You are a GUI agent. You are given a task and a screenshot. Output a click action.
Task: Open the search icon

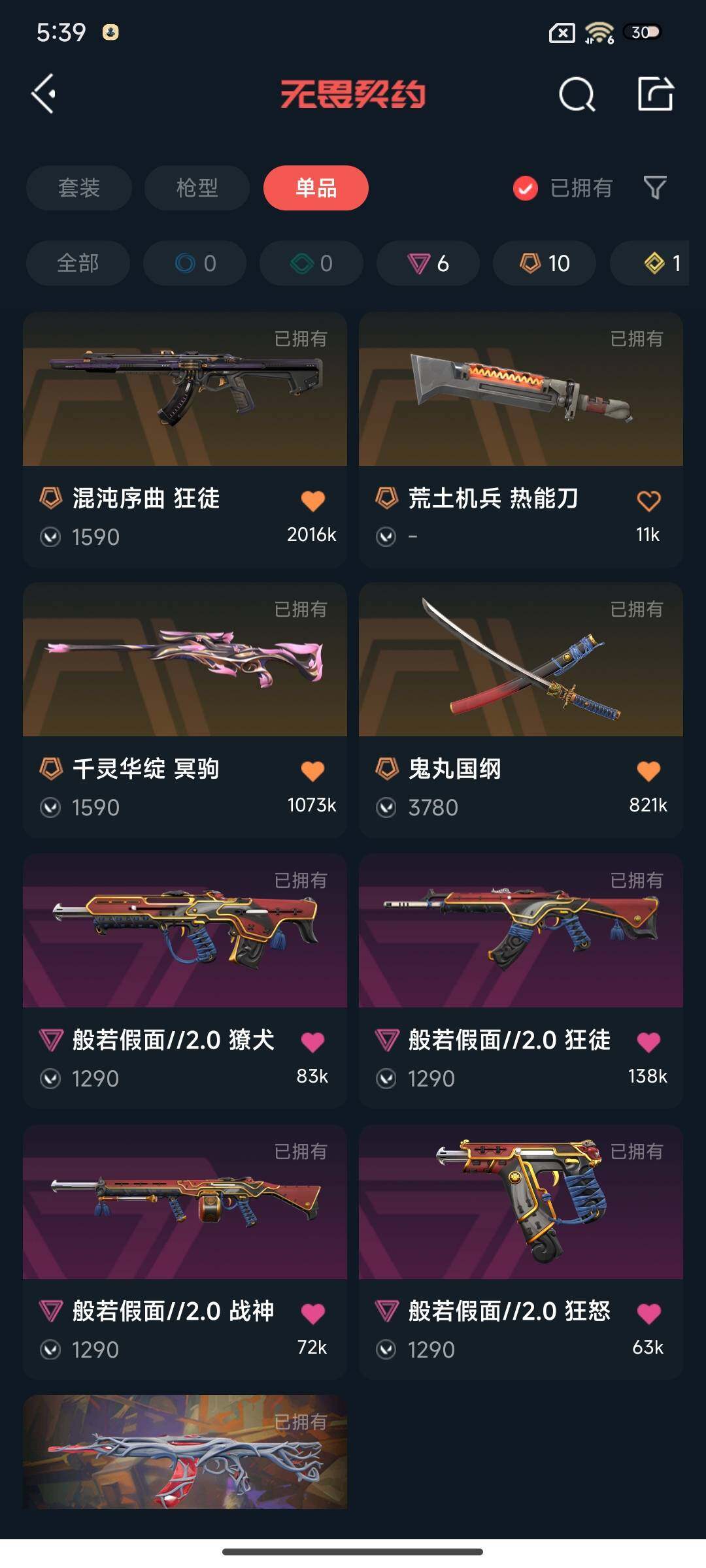pos(577,95)
